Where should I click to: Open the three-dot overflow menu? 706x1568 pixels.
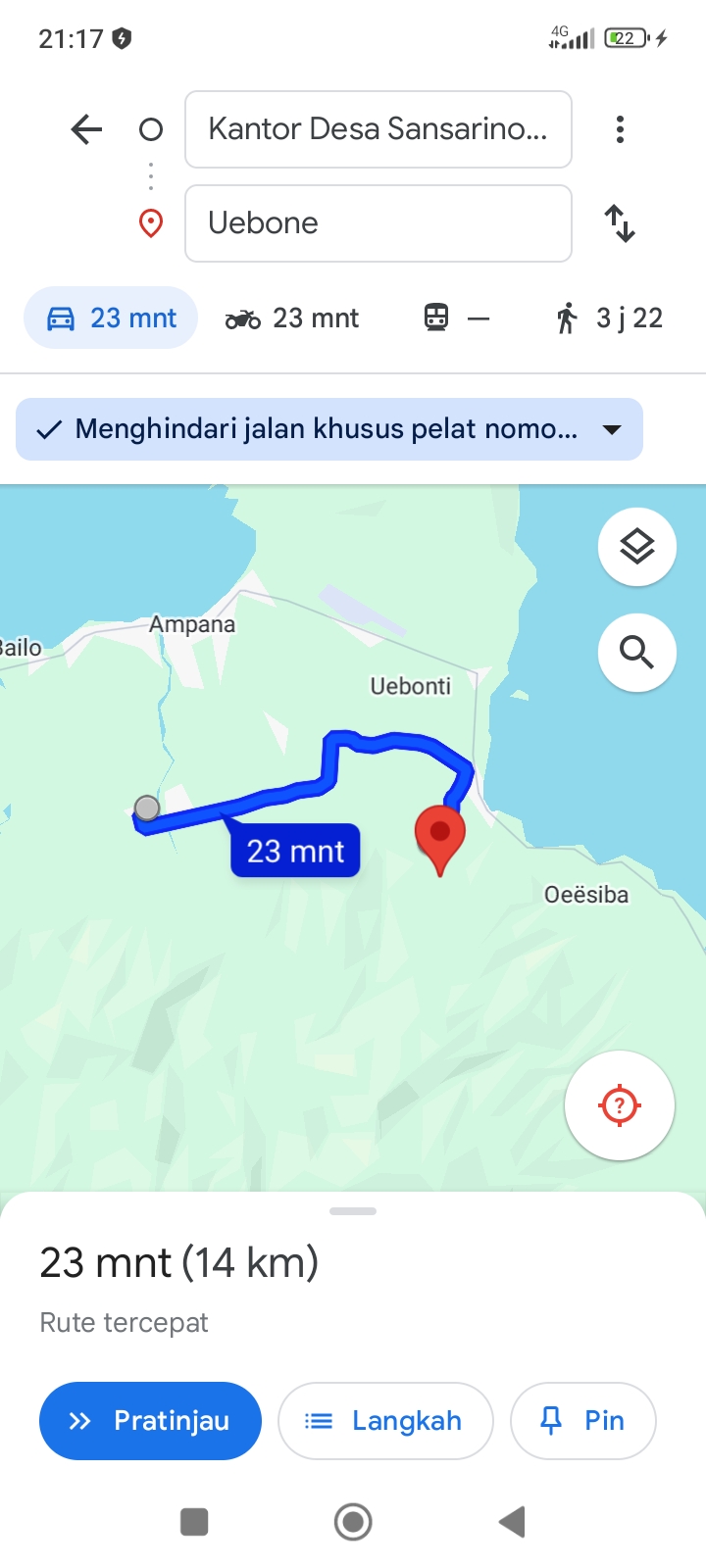click(620, 129)
